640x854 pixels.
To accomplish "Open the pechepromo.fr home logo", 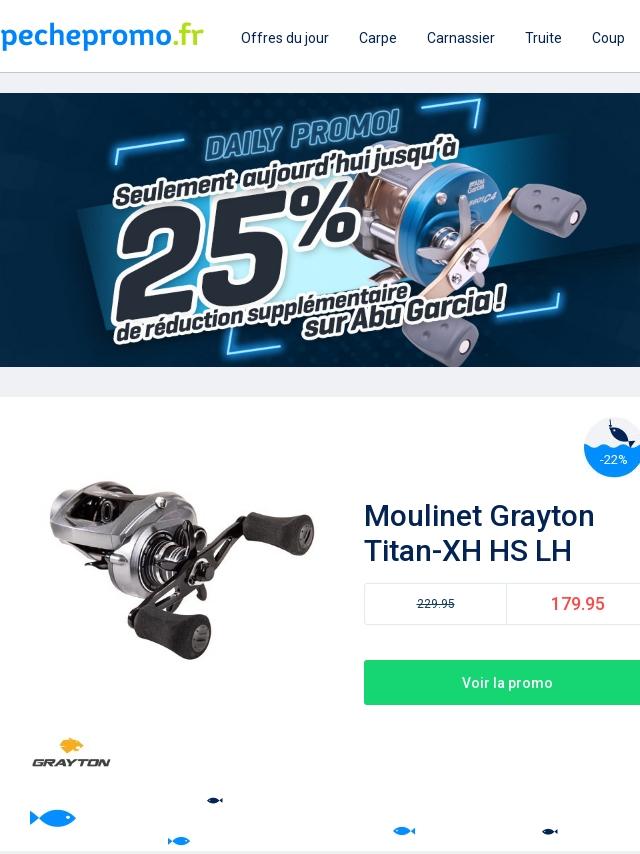I will point(101,37).
